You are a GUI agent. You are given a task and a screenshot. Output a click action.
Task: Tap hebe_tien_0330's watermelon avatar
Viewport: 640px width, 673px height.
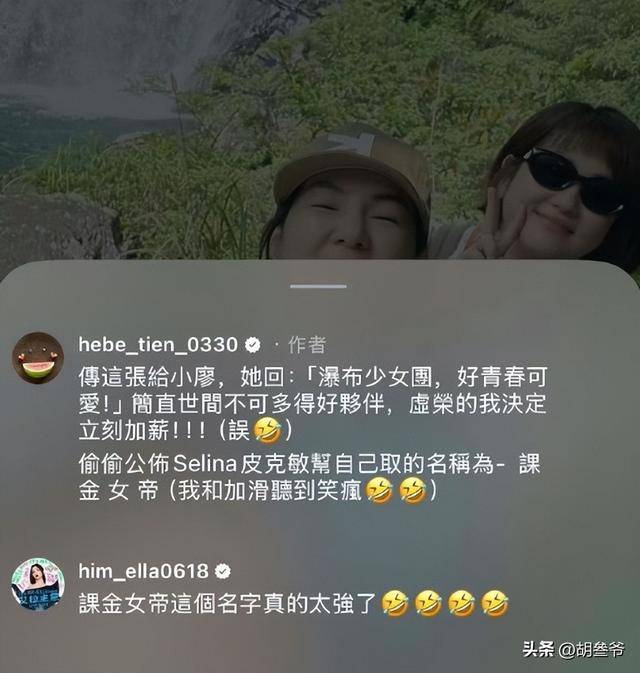point(38,358)
